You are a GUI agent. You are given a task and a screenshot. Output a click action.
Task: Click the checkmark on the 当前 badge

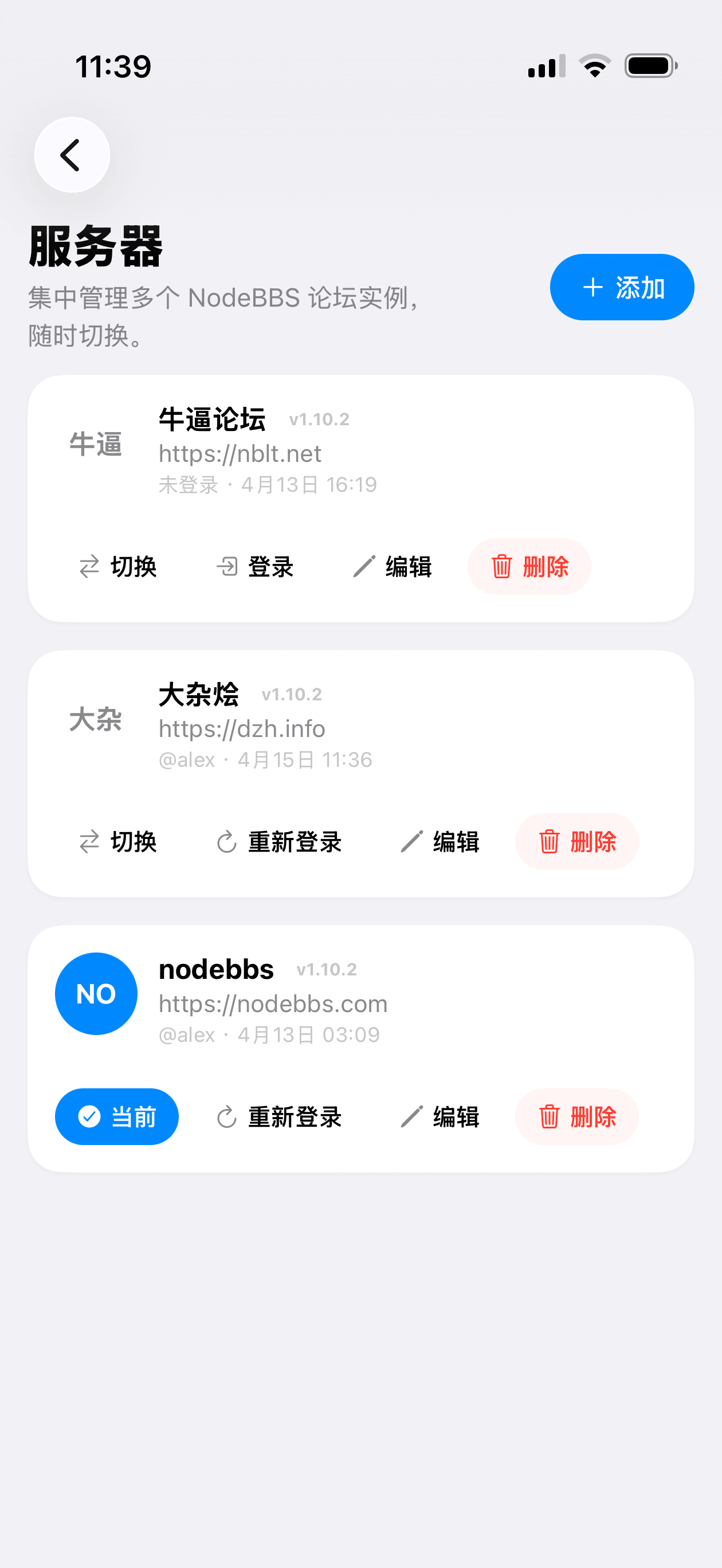89,1117
